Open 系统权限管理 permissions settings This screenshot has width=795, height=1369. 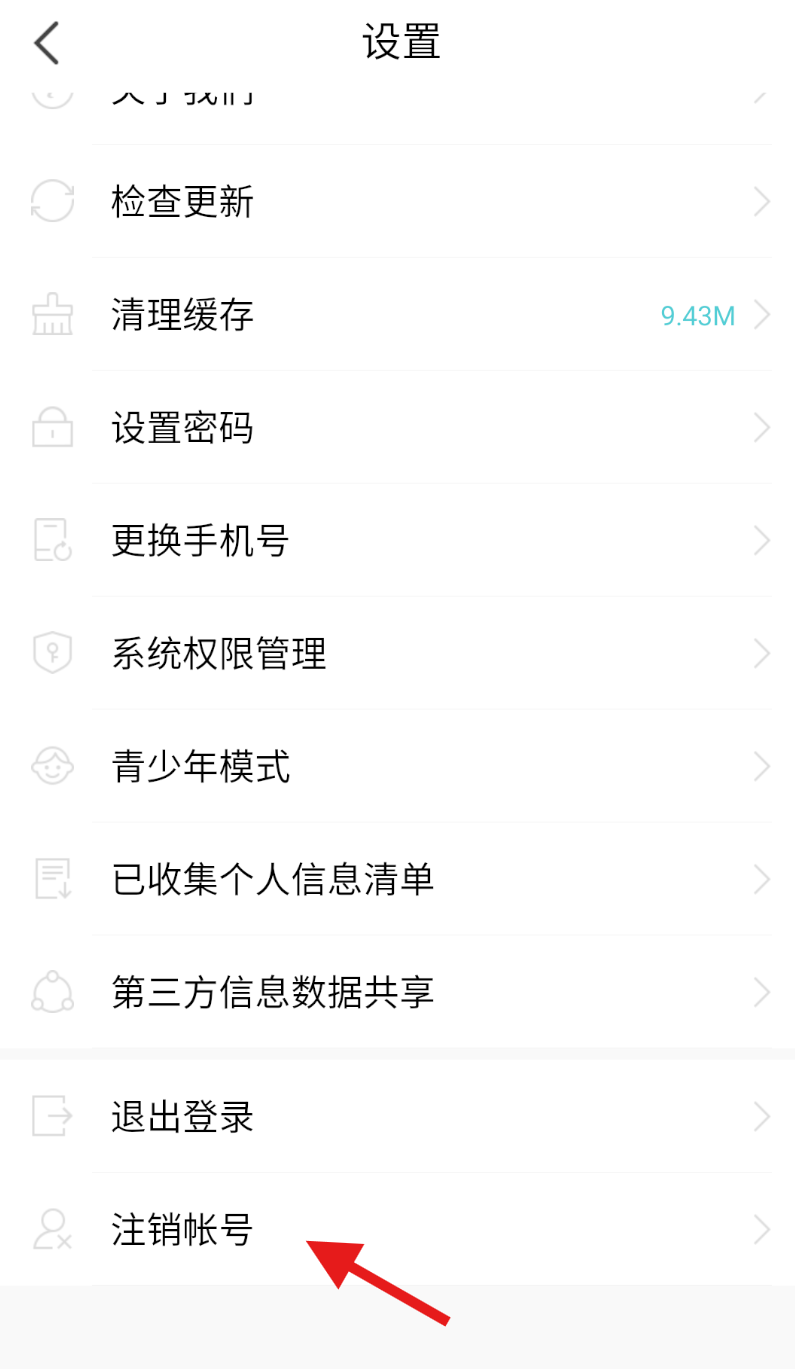point(219,654)
